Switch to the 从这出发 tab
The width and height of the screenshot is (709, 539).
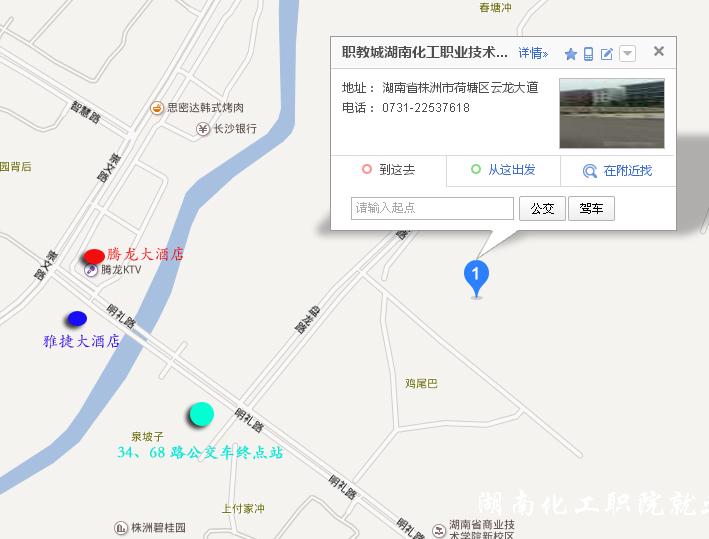point(503,170)
